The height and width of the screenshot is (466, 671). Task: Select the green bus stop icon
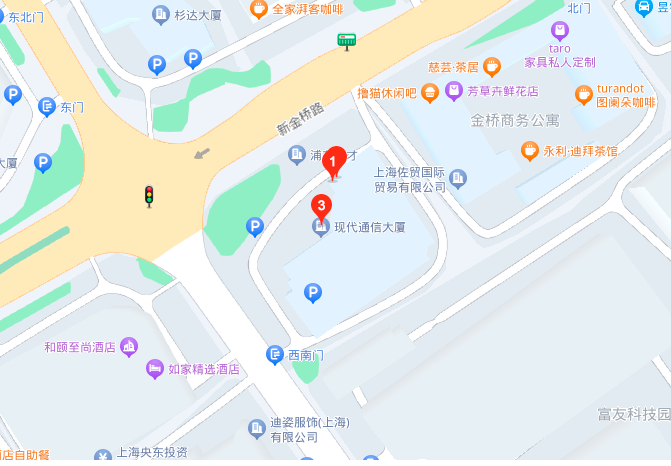click(x=347, y=41)
